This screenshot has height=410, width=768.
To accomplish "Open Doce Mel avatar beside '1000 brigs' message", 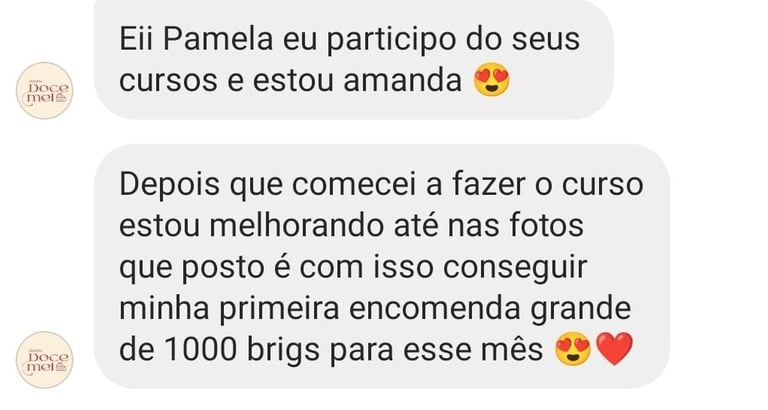I will tap(47, 360).
